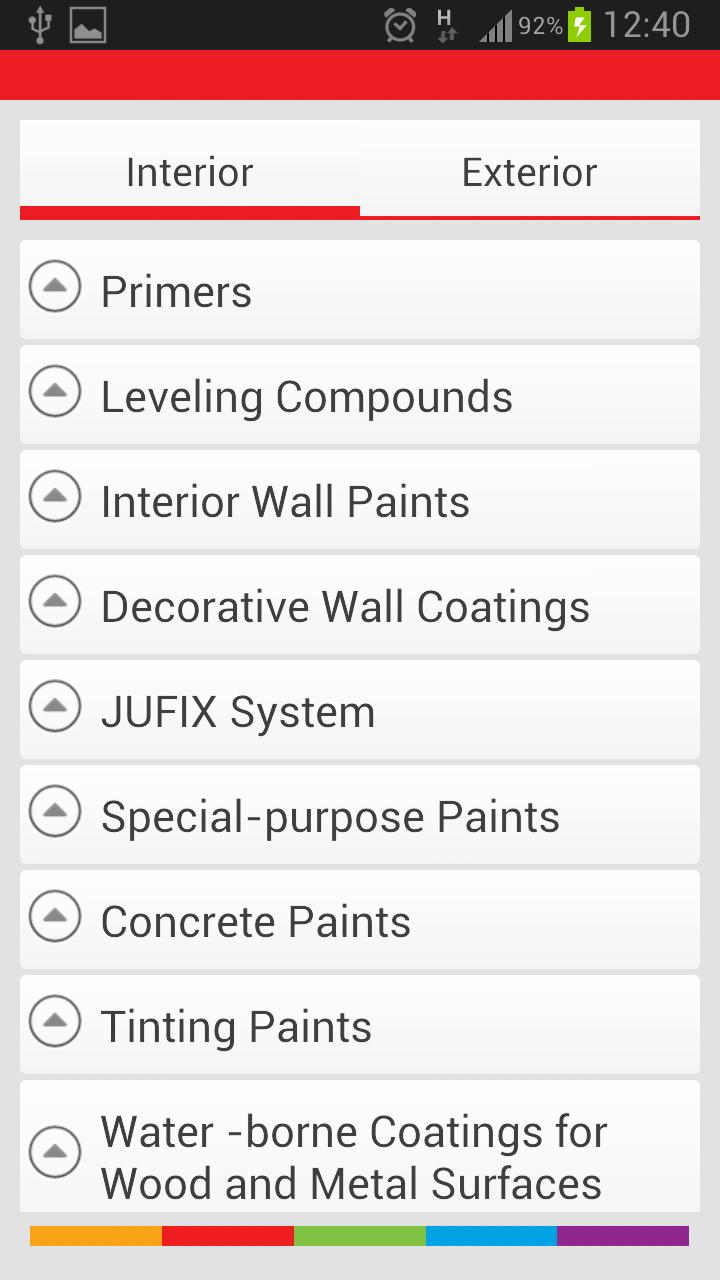Image resolution: width=720 pixels, height=1280 pixels.
Task: Collapse the Leveling Compounds section arrow
Action: click(55, 391)
